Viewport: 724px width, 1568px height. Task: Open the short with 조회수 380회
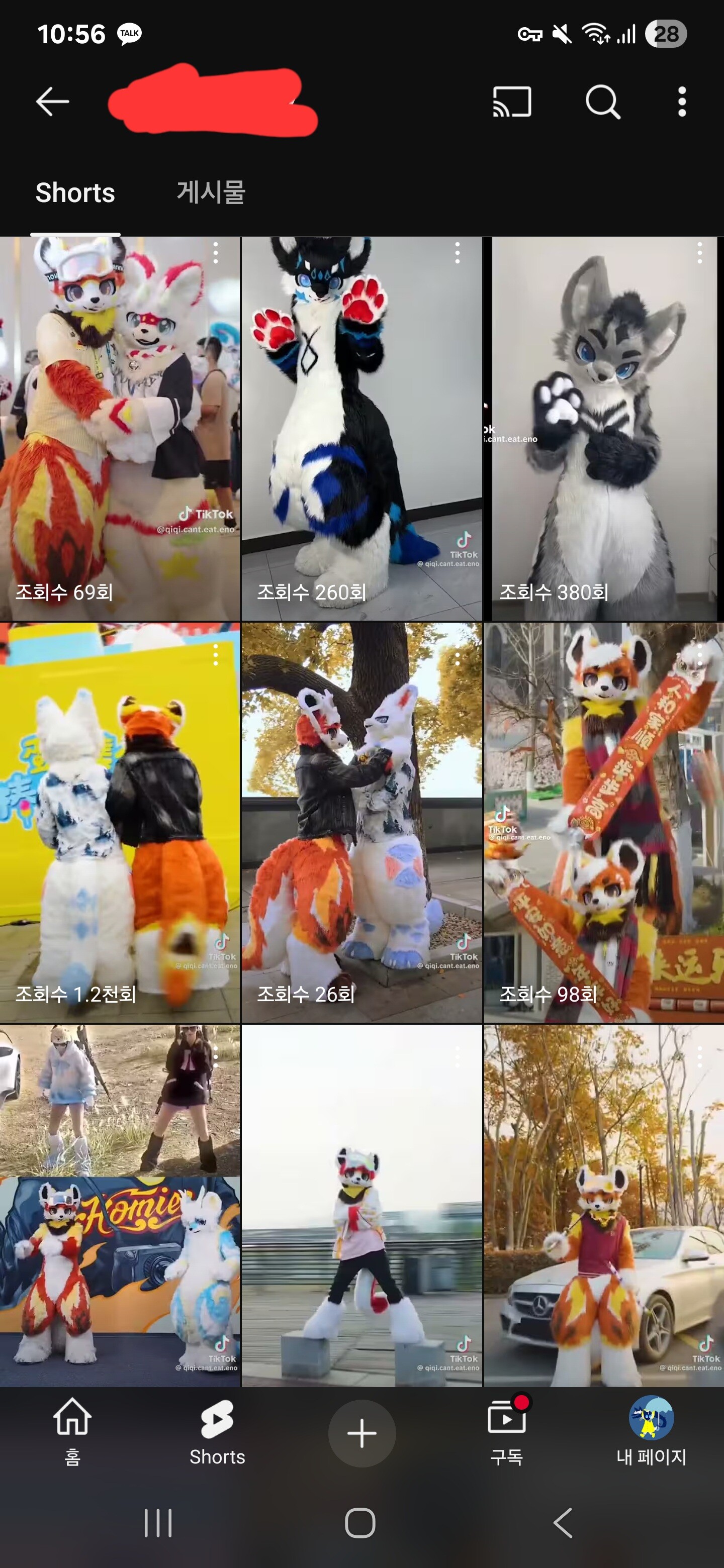(603, 426)
